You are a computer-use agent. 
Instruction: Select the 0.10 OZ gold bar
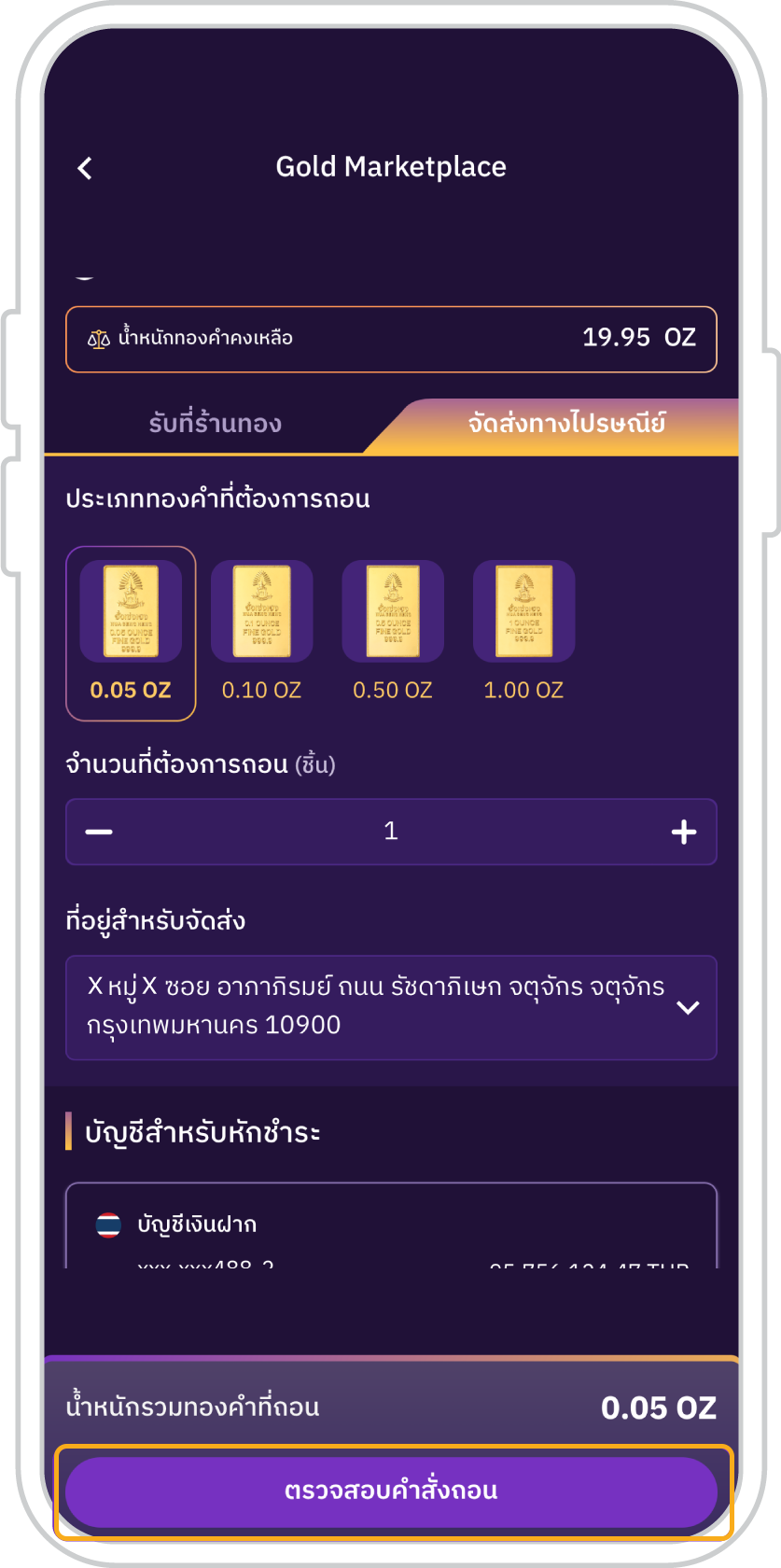coord(262,634)
